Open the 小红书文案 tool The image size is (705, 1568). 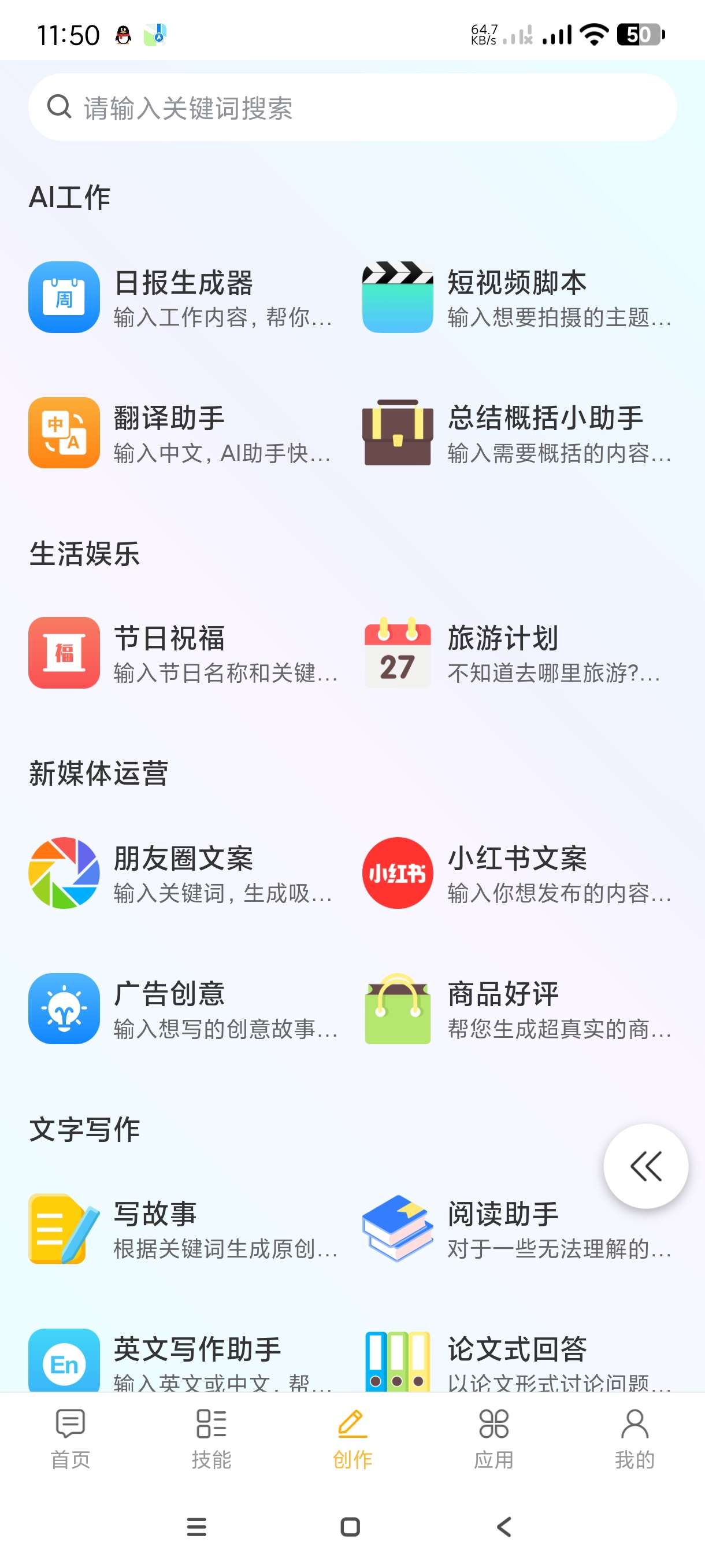point(517,874)
